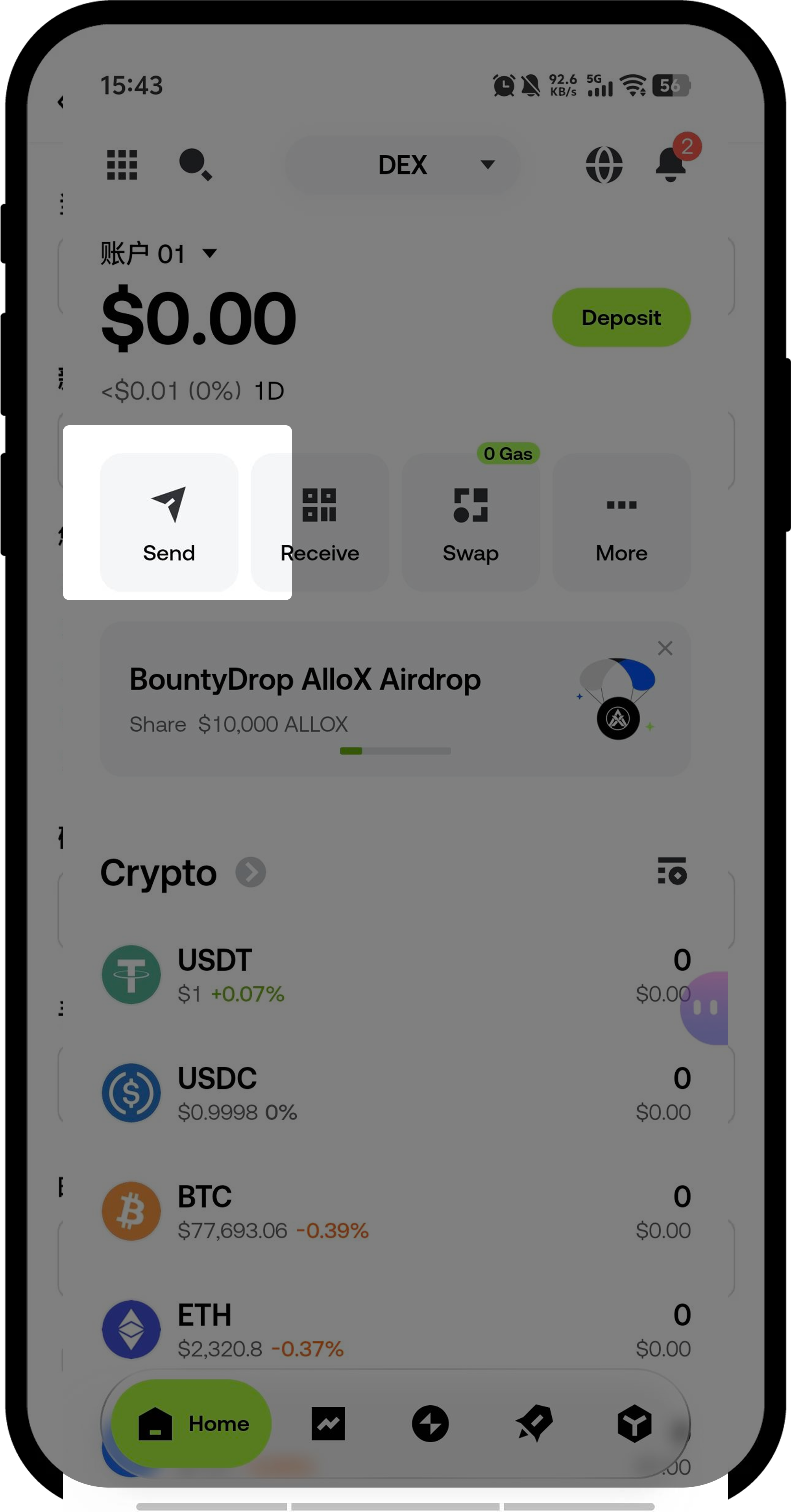Open the search icon
Viewport: 791px width, 1512px height.
click(x=195, y=164)
